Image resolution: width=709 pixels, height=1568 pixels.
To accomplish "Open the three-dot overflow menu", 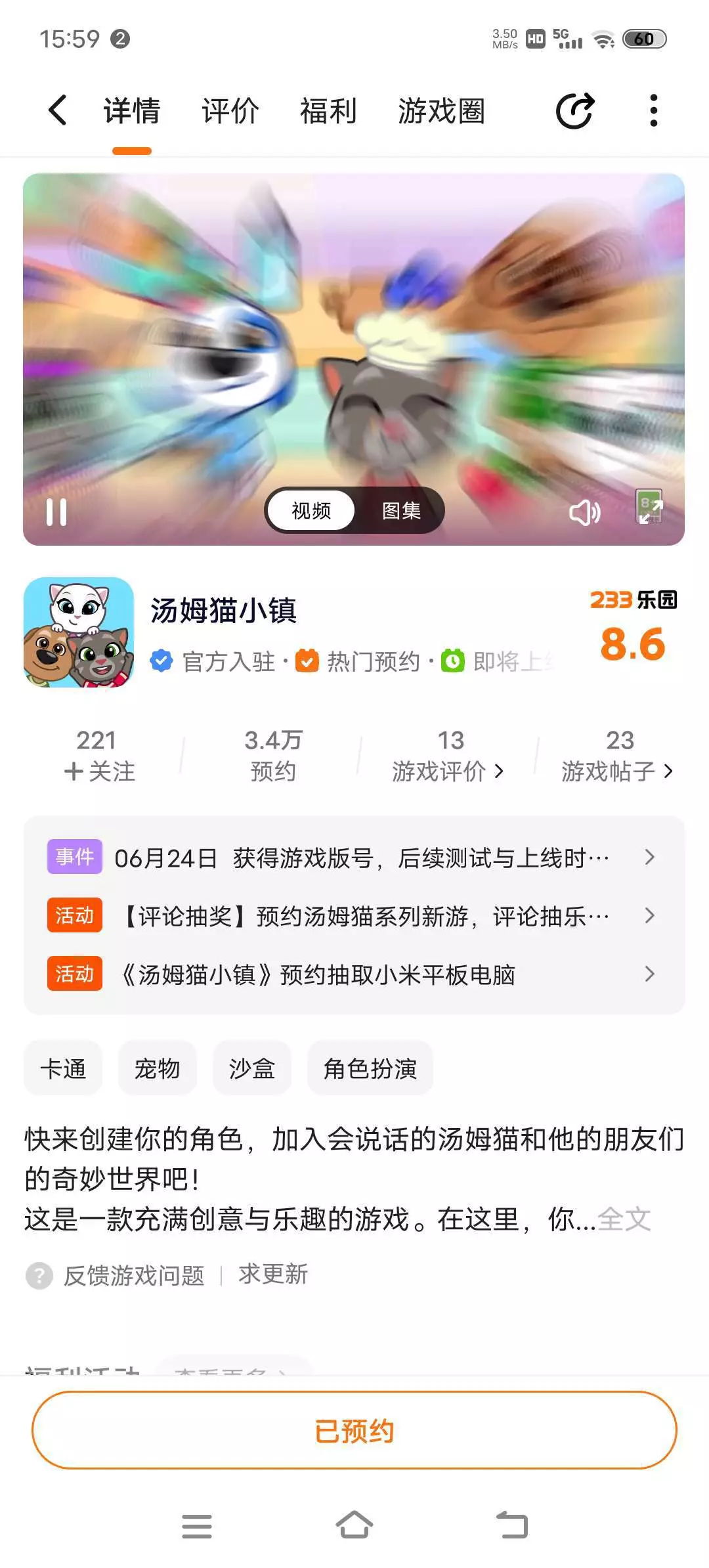I will click(x=653, y=110).
